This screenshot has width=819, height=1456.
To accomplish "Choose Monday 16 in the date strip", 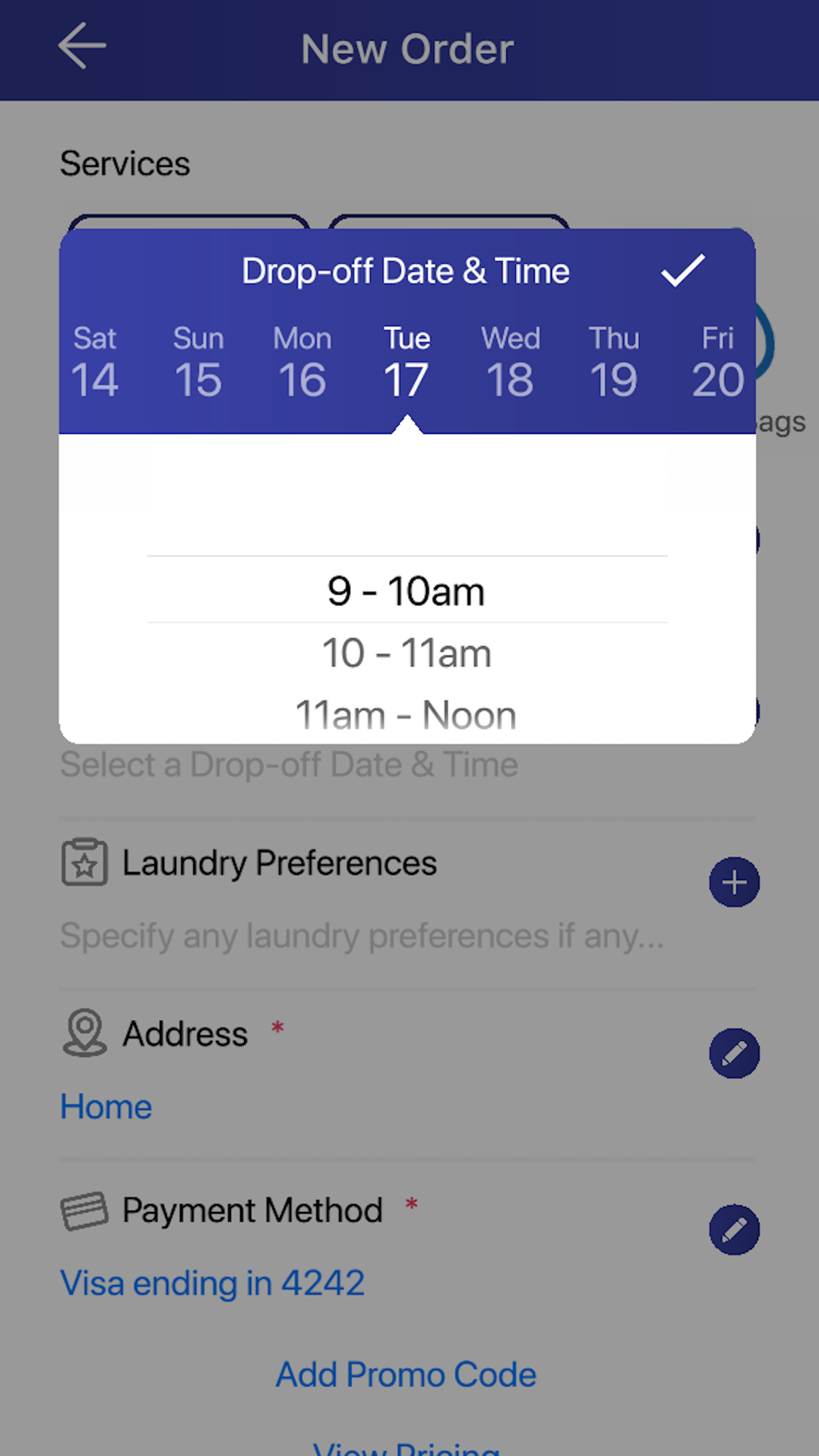I will coord(302,362).
